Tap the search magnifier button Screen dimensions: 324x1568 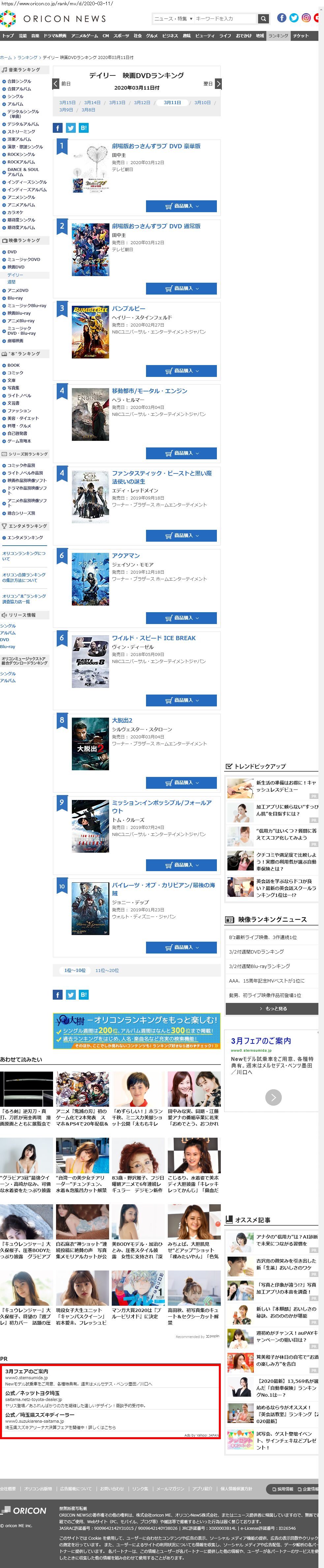264,19
